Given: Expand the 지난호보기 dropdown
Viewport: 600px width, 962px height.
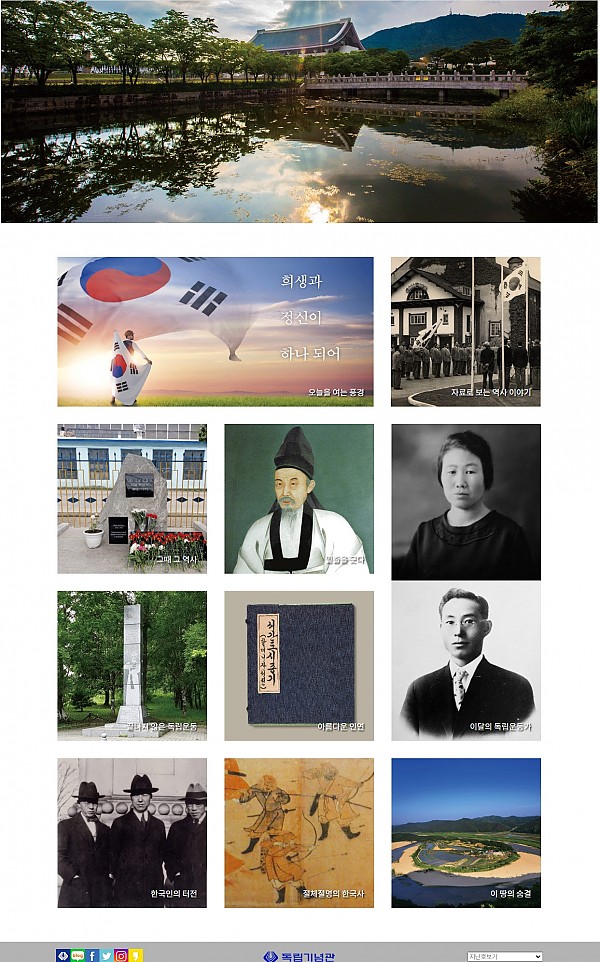Looking at the screenshot, I should point(504,957).
